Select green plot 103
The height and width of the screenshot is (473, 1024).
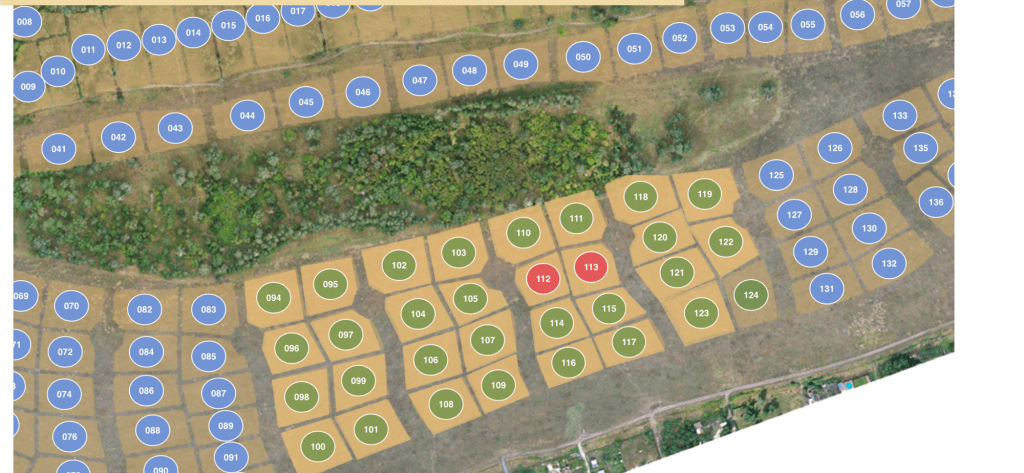coord(459,253)
